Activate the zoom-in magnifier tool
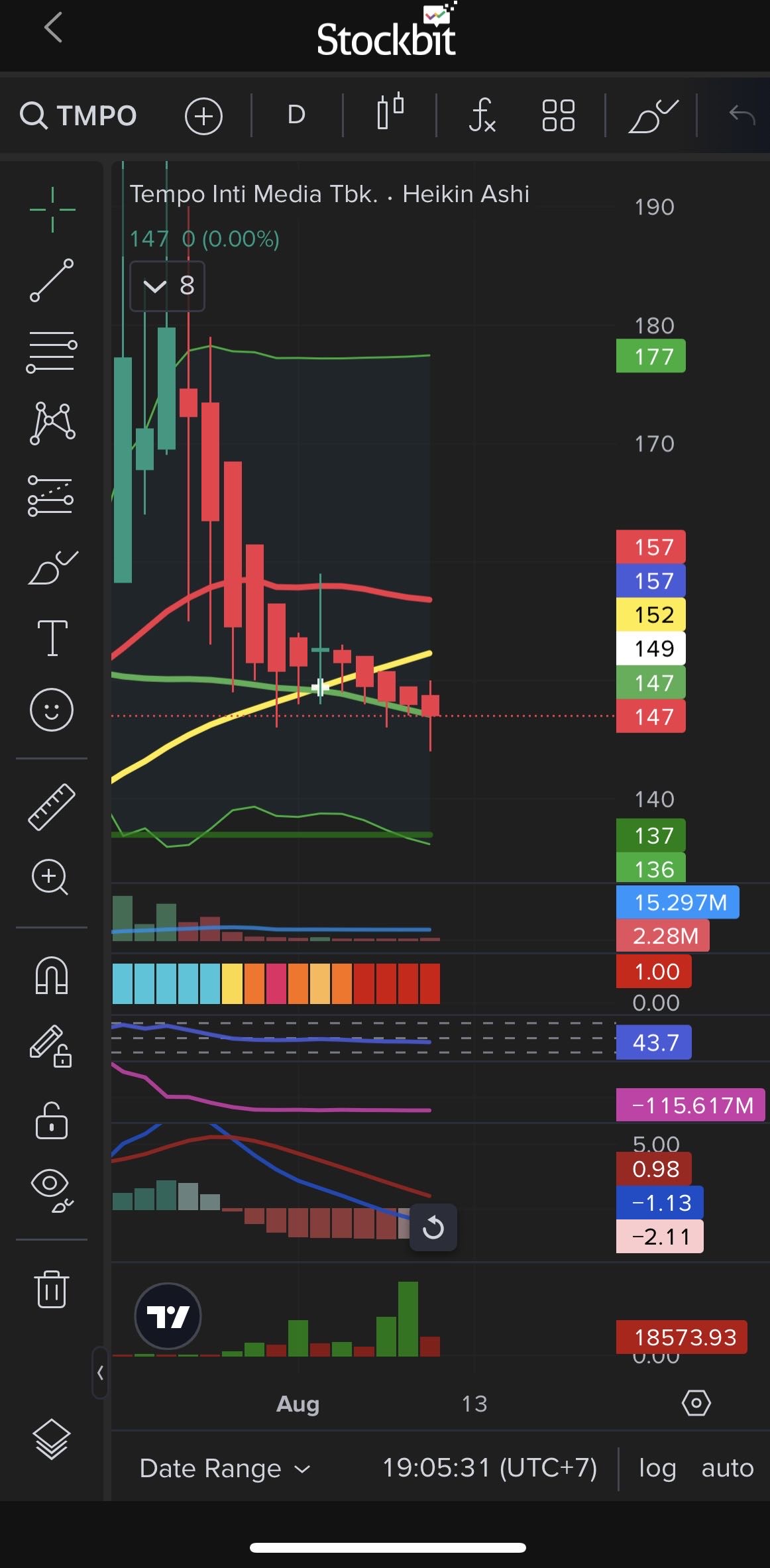Screen dimensions: 770x1568 pos(50,877)
